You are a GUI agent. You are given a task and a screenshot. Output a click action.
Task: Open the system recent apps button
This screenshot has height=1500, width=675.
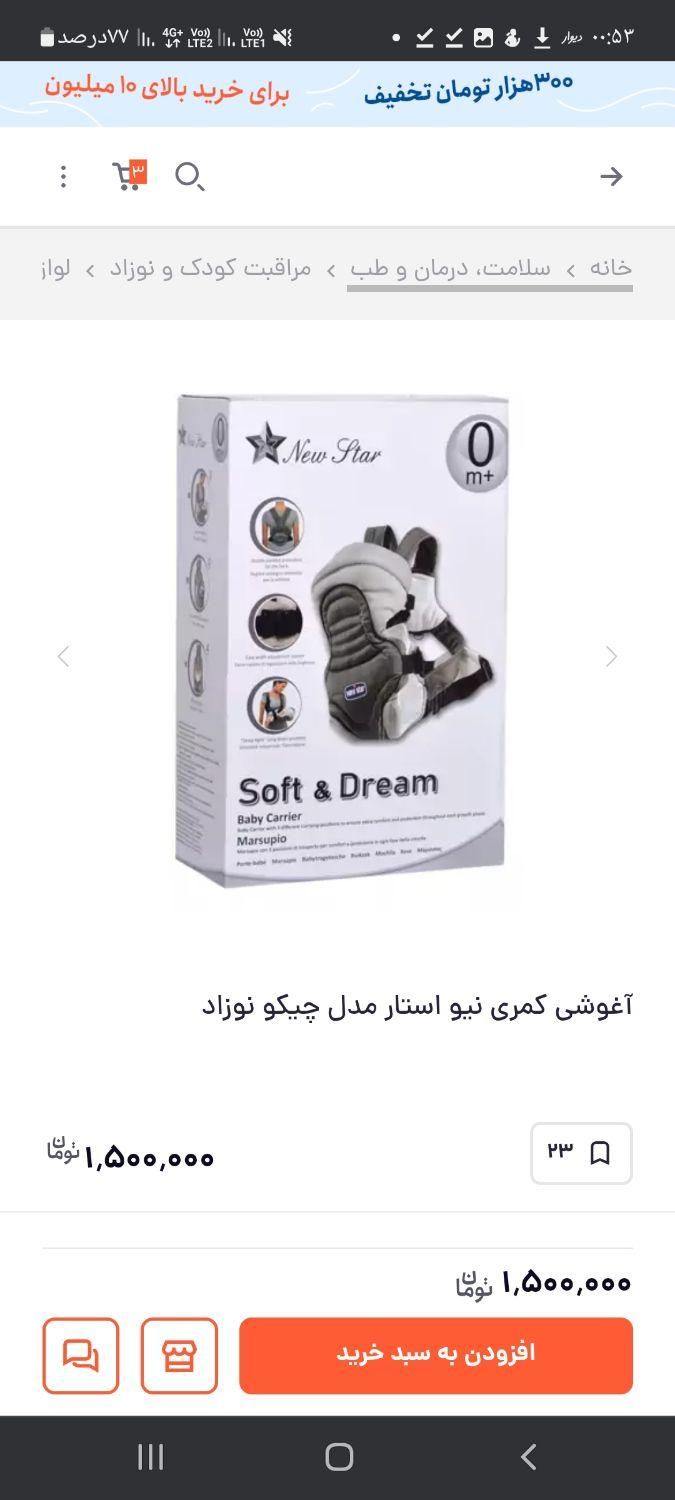tap(150, 1457)
